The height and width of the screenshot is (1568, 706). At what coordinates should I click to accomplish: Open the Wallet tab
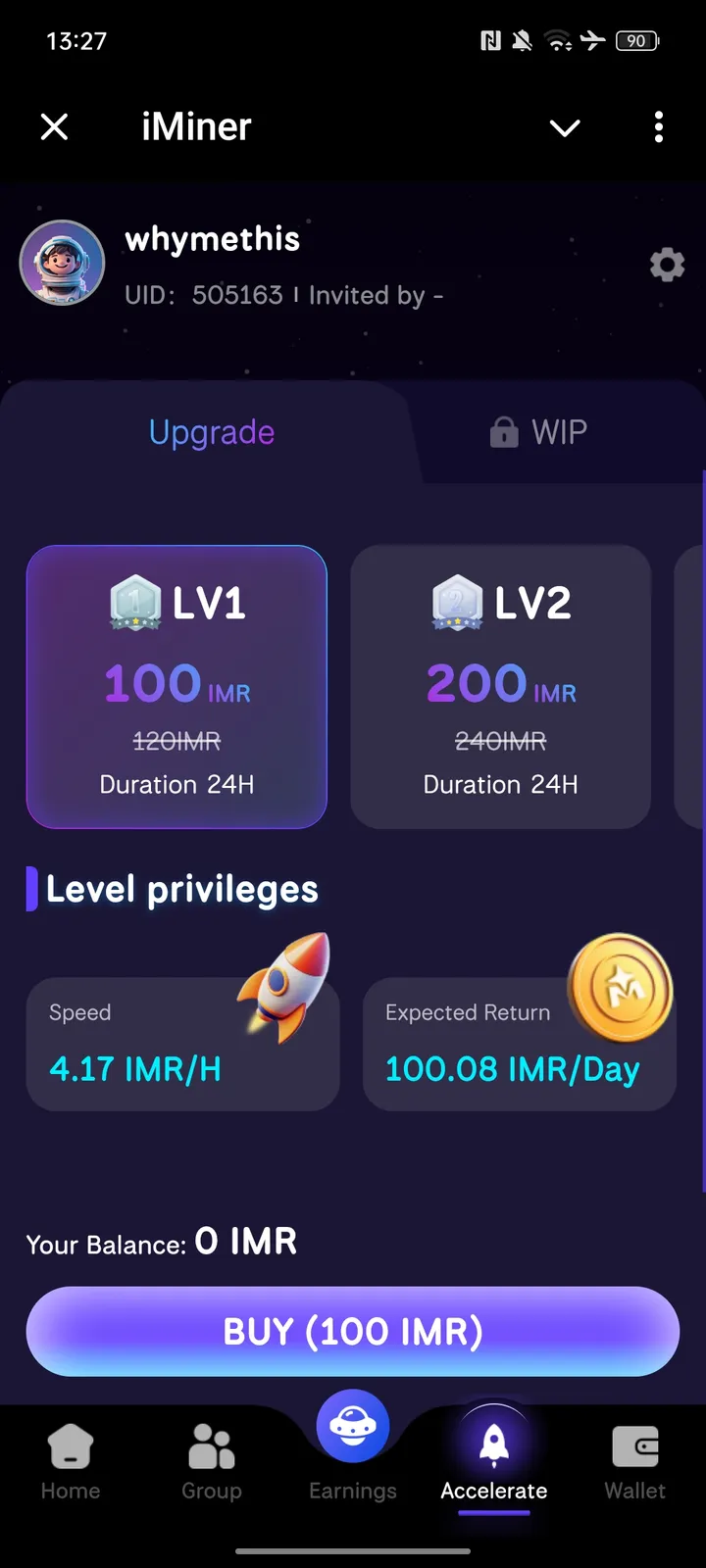pyautogui.click(x=634, y=1462)
